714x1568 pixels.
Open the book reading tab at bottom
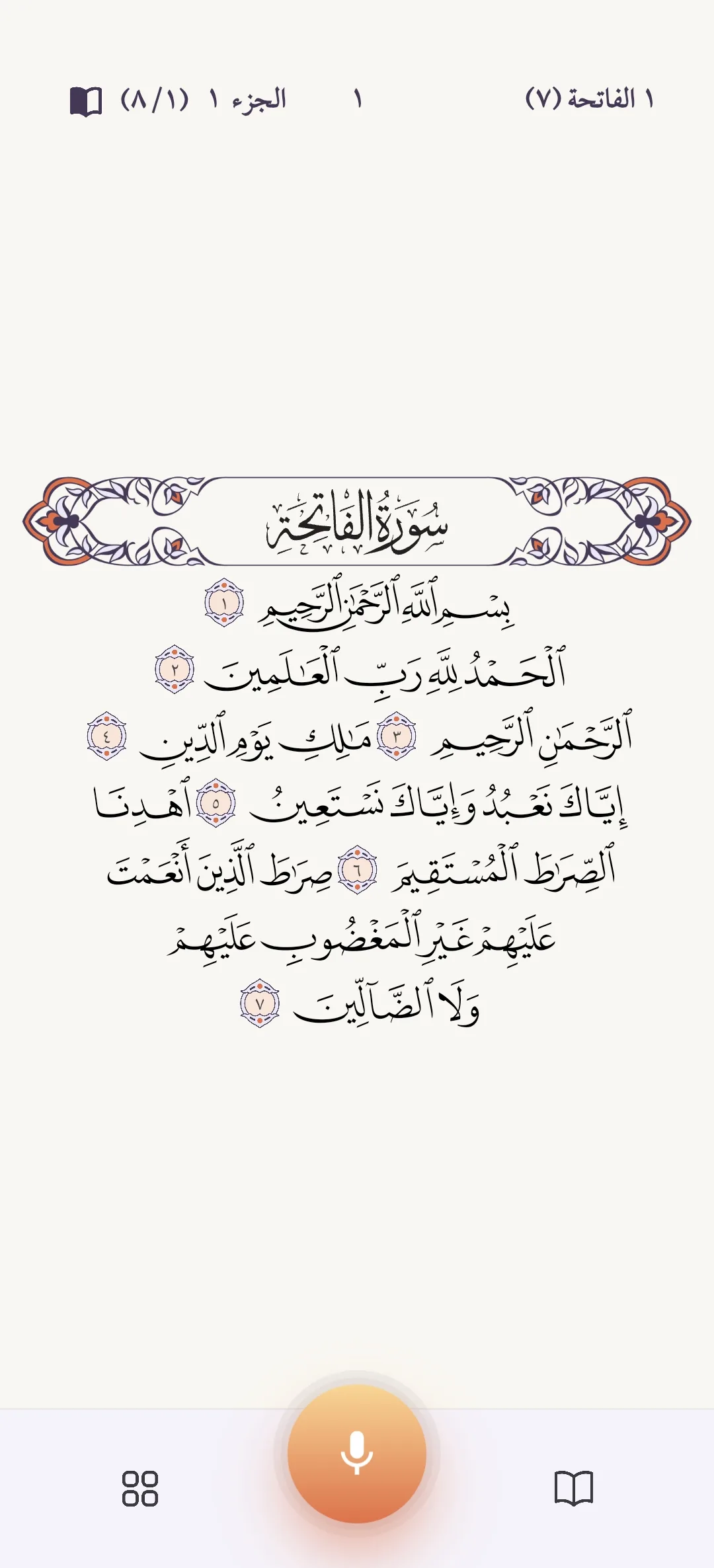574,1488
